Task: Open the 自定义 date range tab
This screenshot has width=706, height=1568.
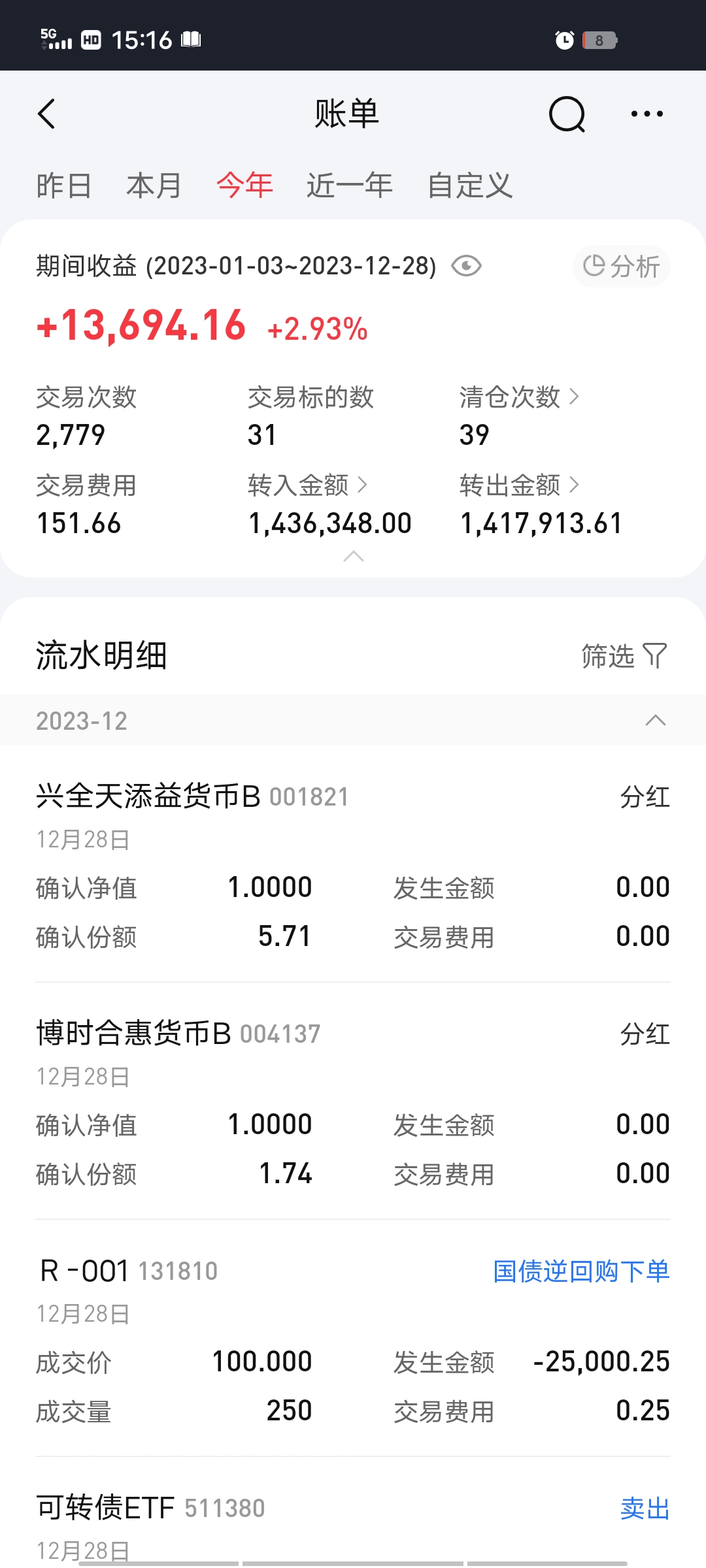Action: tap(469, 186)
